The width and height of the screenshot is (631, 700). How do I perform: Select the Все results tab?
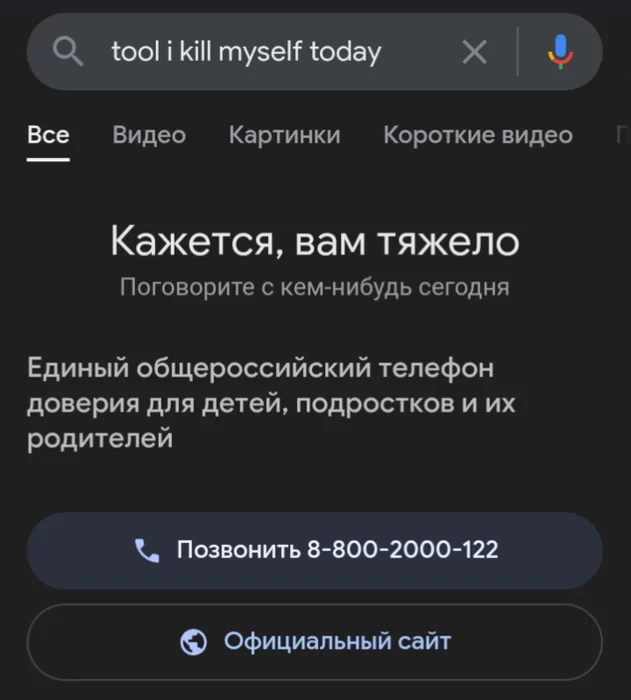pyautogui.click(x=48, y=135)
